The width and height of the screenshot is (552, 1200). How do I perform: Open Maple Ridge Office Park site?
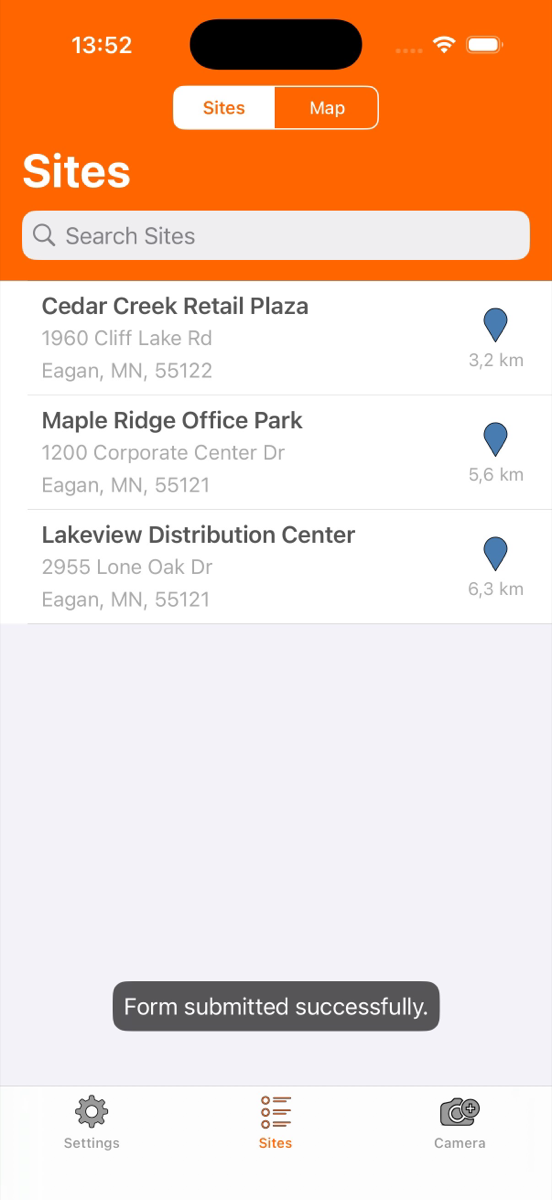(x=276, y=452)
